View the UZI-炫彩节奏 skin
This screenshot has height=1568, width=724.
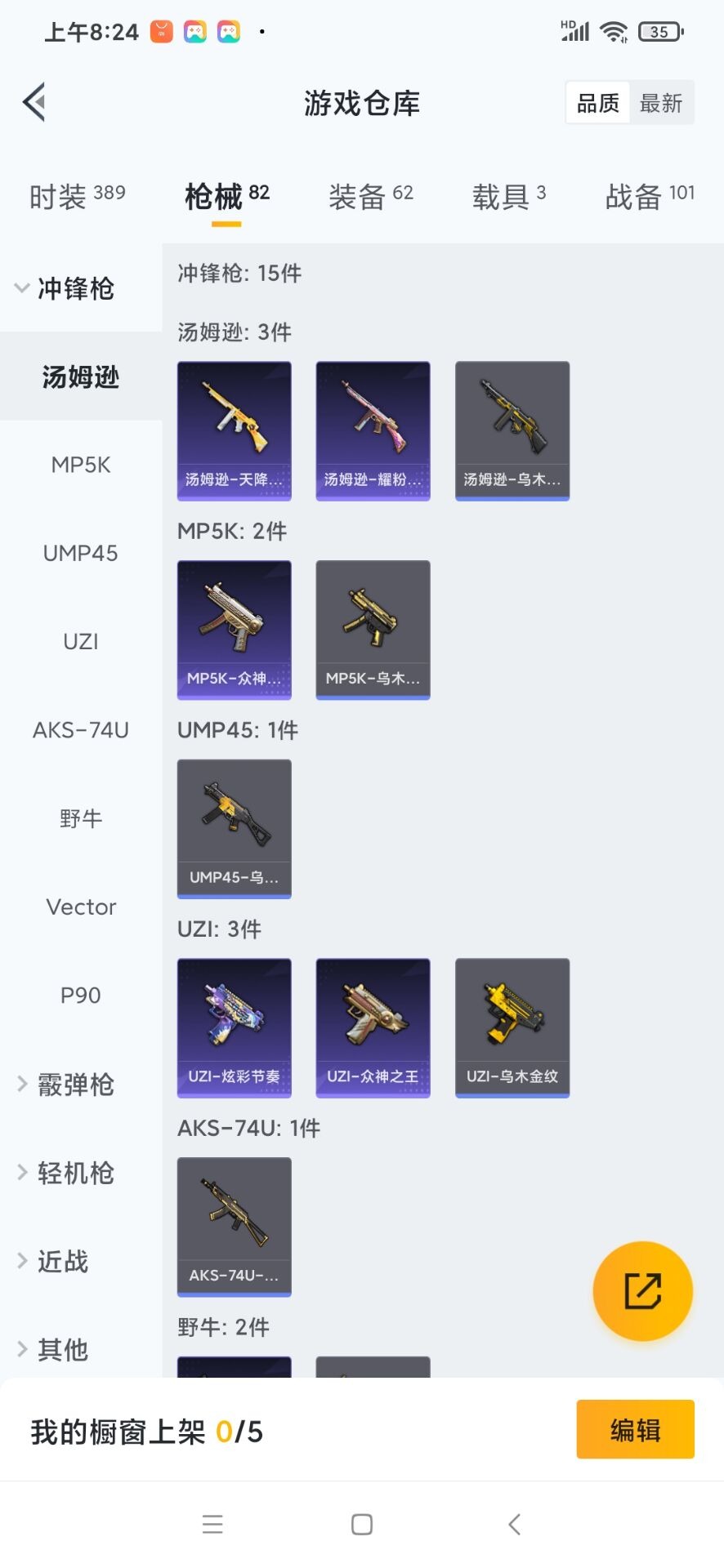(235, 1027)
